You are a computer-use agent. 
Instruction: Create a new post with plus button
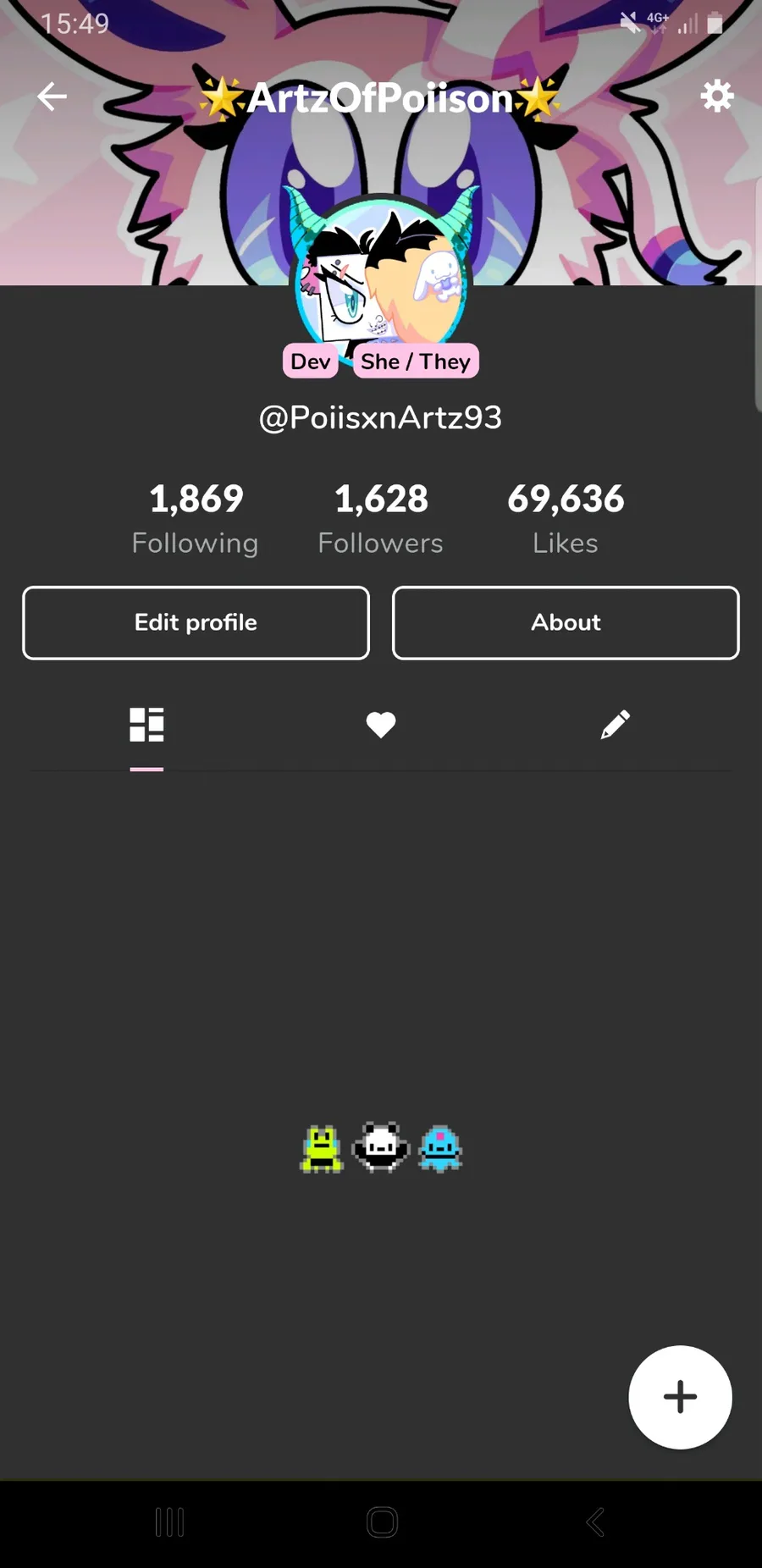[680, 1397]
